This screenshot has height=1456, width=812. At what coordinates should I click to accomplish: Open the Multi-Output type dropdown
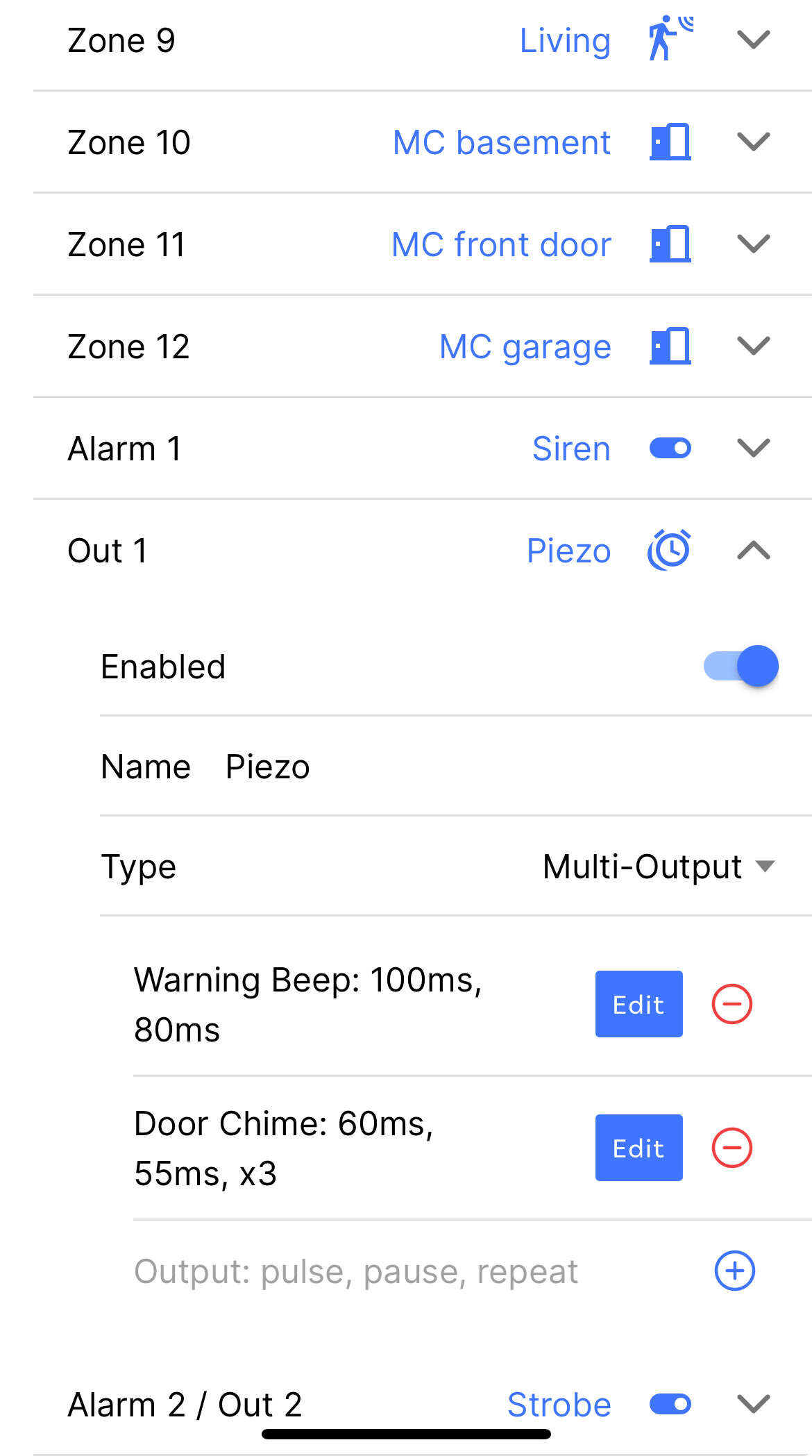pyautogui.click(x=659, y=867)
